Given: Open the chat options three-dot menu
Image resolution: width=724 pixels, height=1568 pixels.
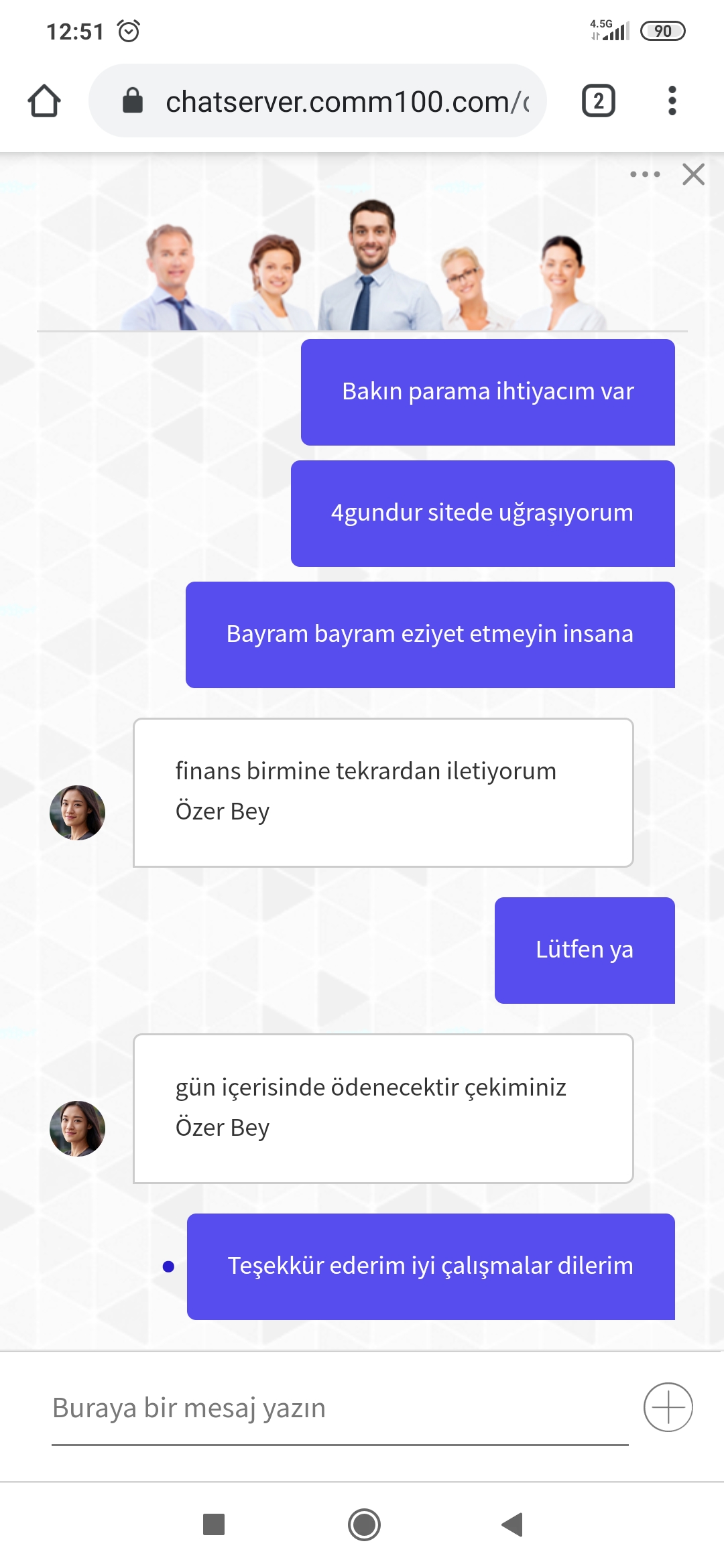Looking at the screenshot, I should (x=645, y=174).
